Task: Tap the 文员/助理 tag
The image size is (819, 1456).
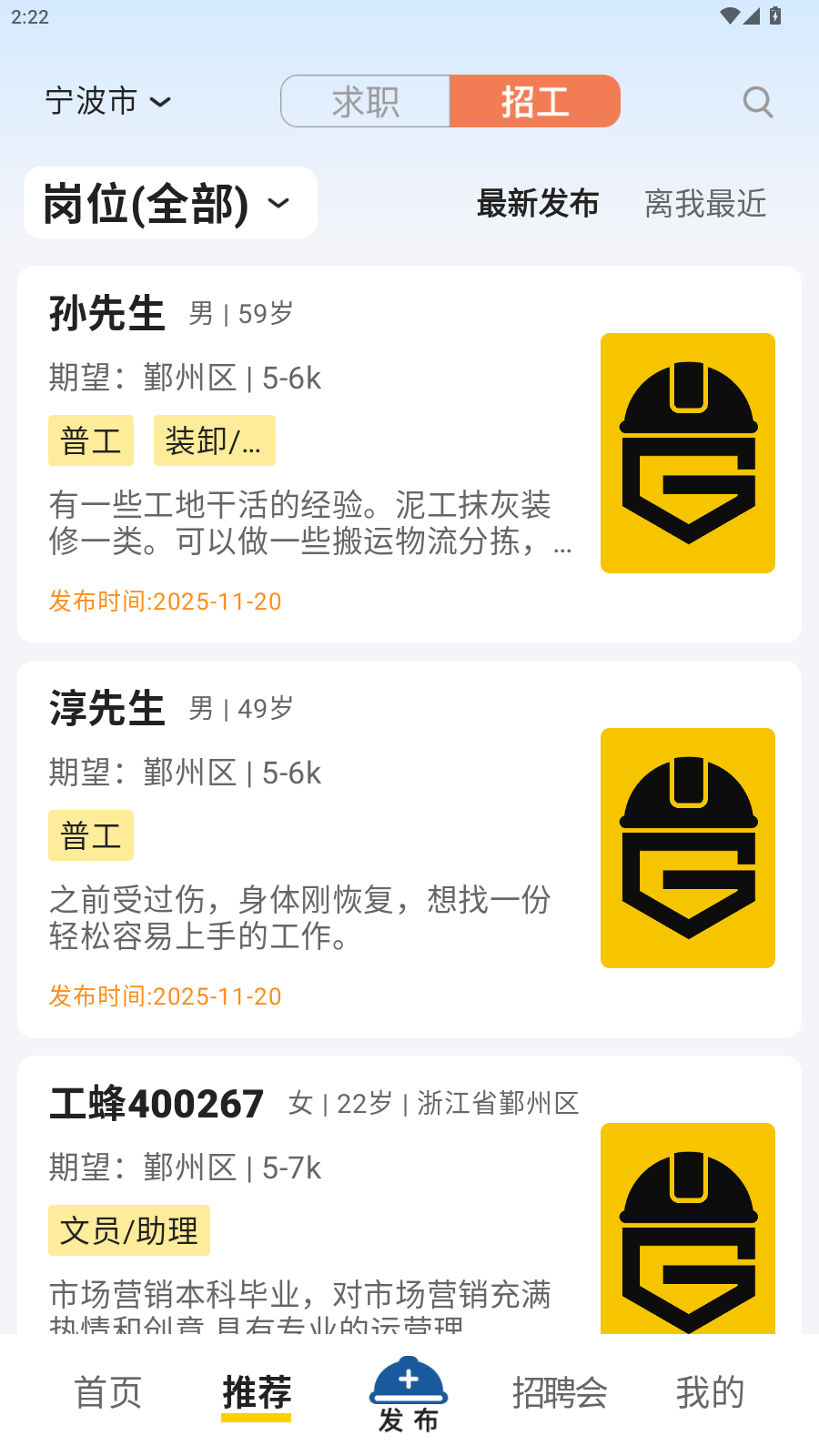Action: (129, 1229)
